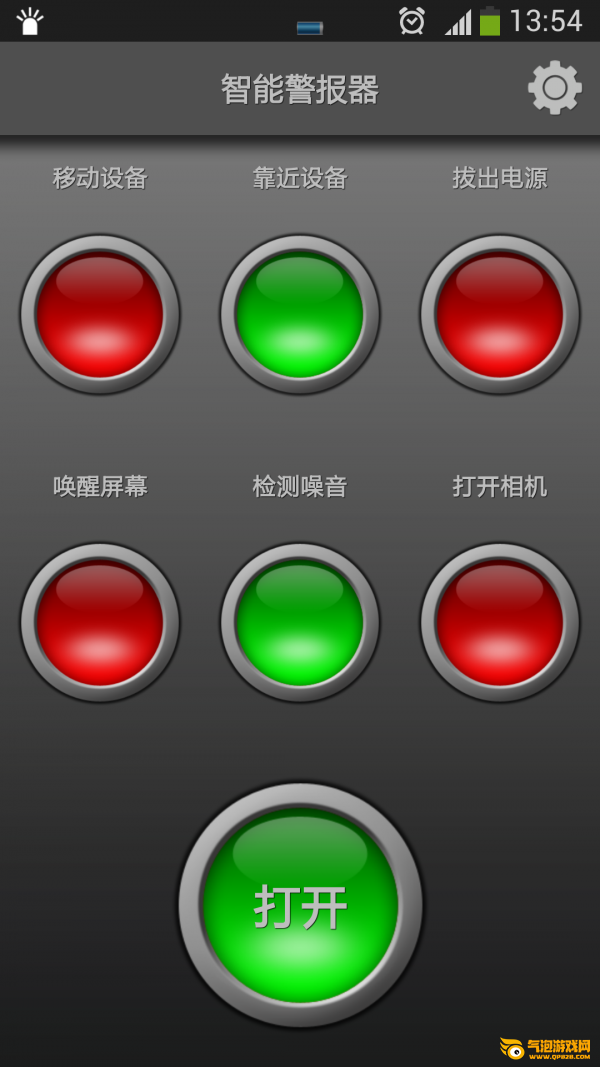Toggle the 移动设备 red button
This screenshot has height=1067, width=600.
coord(100,314)
